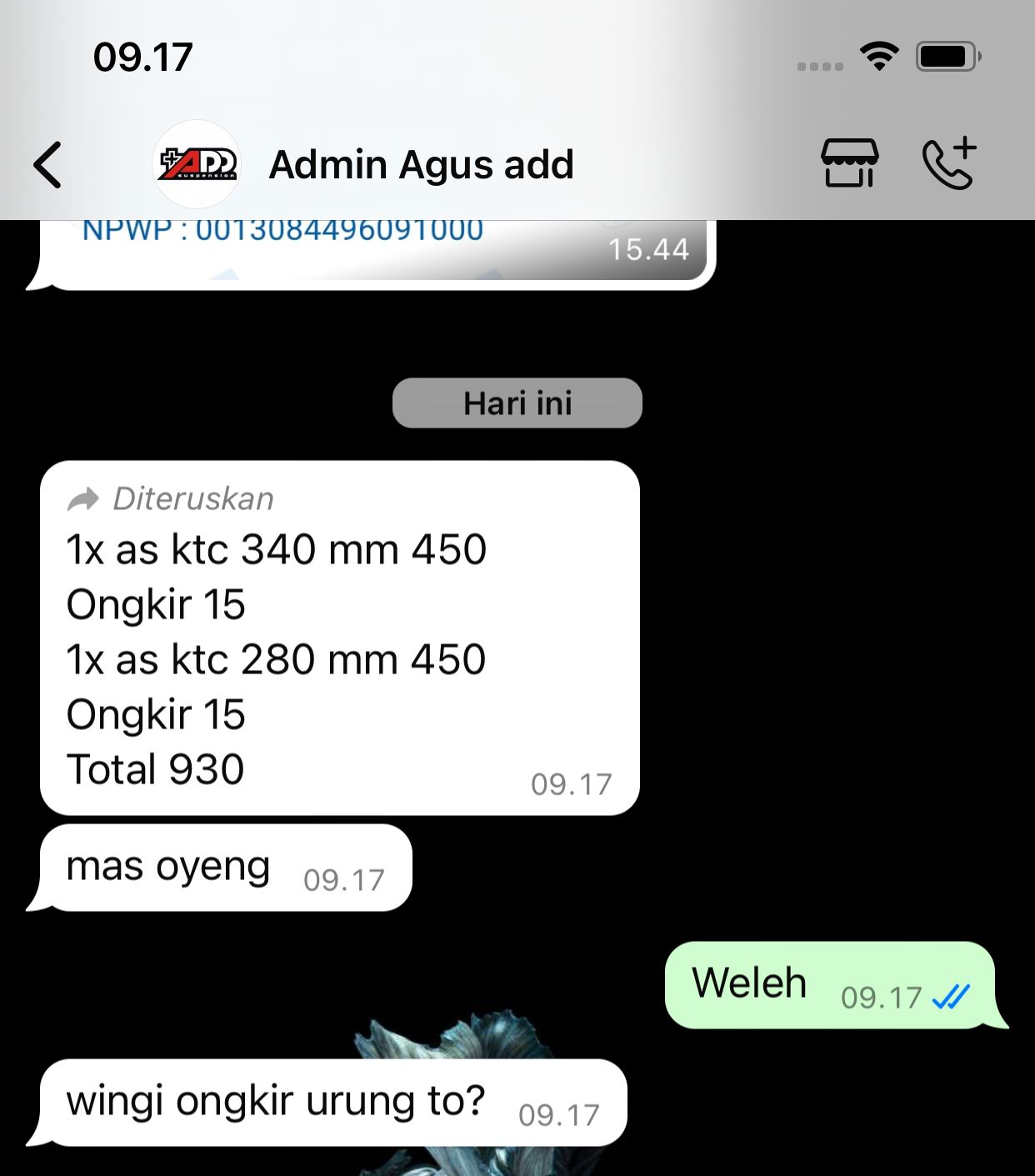The height and width of the screenshot is (1176, 1035).
Task: Start a call with Admin Agus add
Action: 949,163
